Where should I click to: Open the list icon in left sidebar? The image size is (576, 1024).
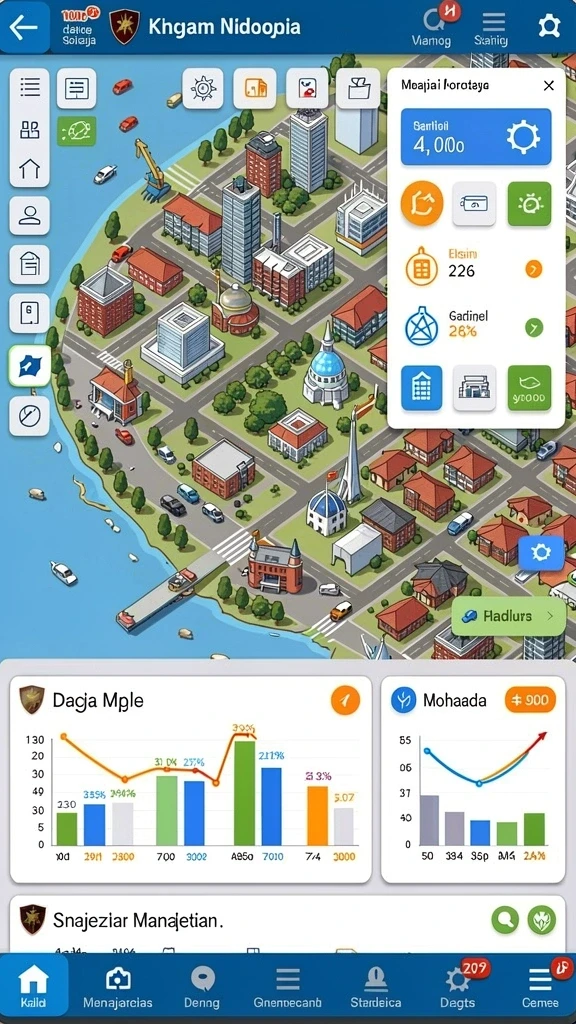click(x=29, y=87)
